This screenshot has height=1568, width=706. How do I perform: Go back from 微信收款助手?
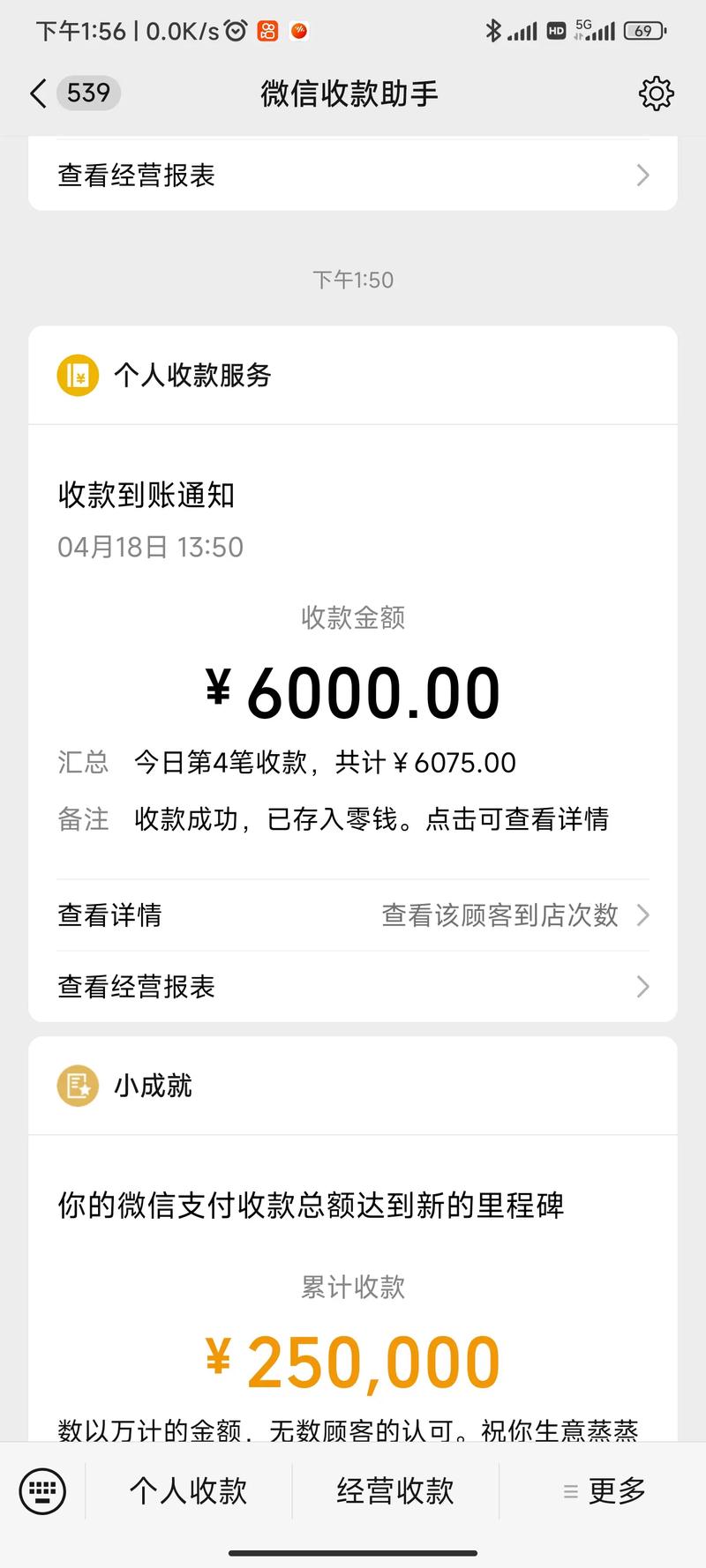tap(38, 93)
